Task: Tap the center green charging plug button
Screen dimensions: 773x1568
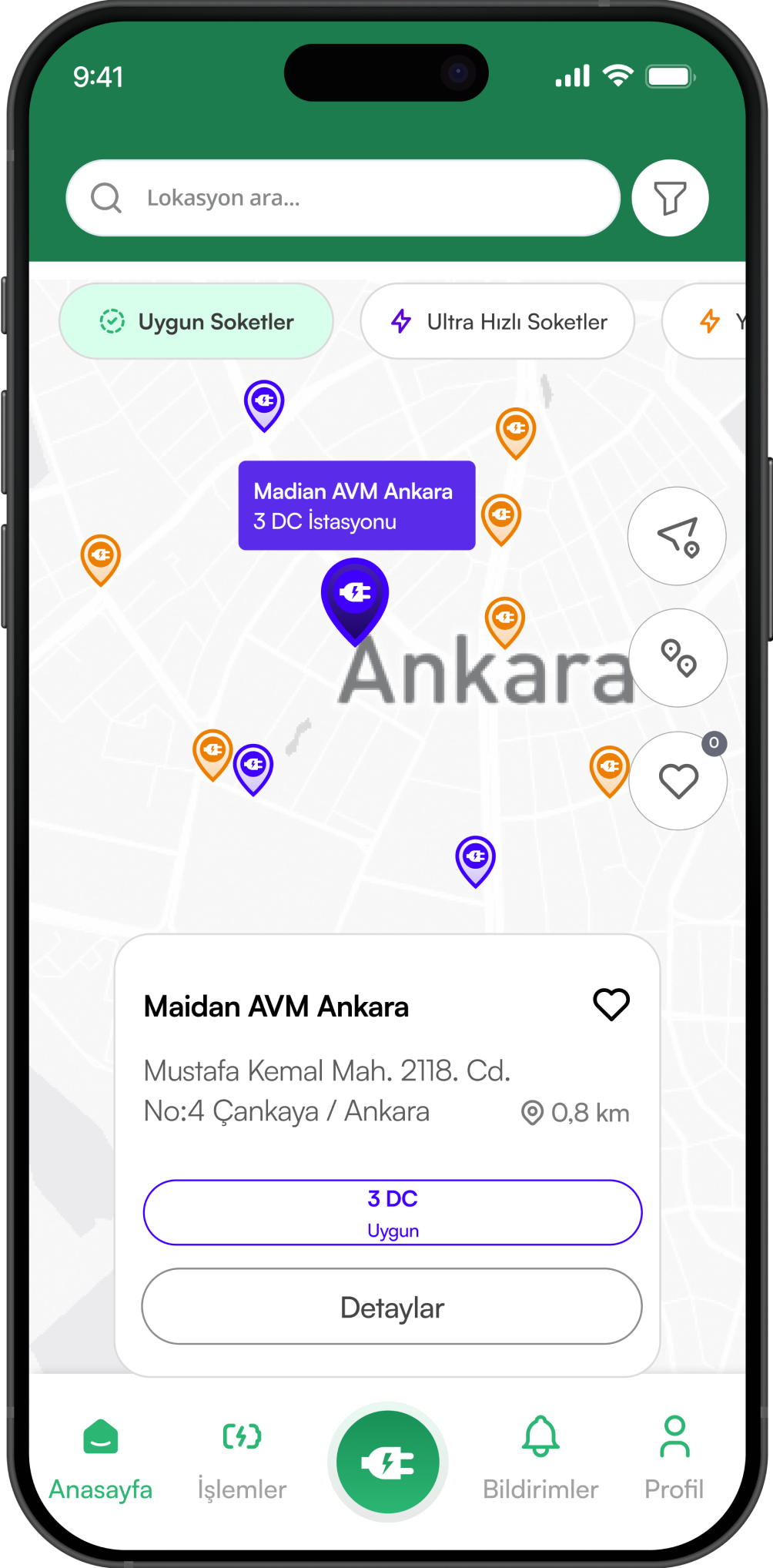Action: click(x=387, y=1462)
